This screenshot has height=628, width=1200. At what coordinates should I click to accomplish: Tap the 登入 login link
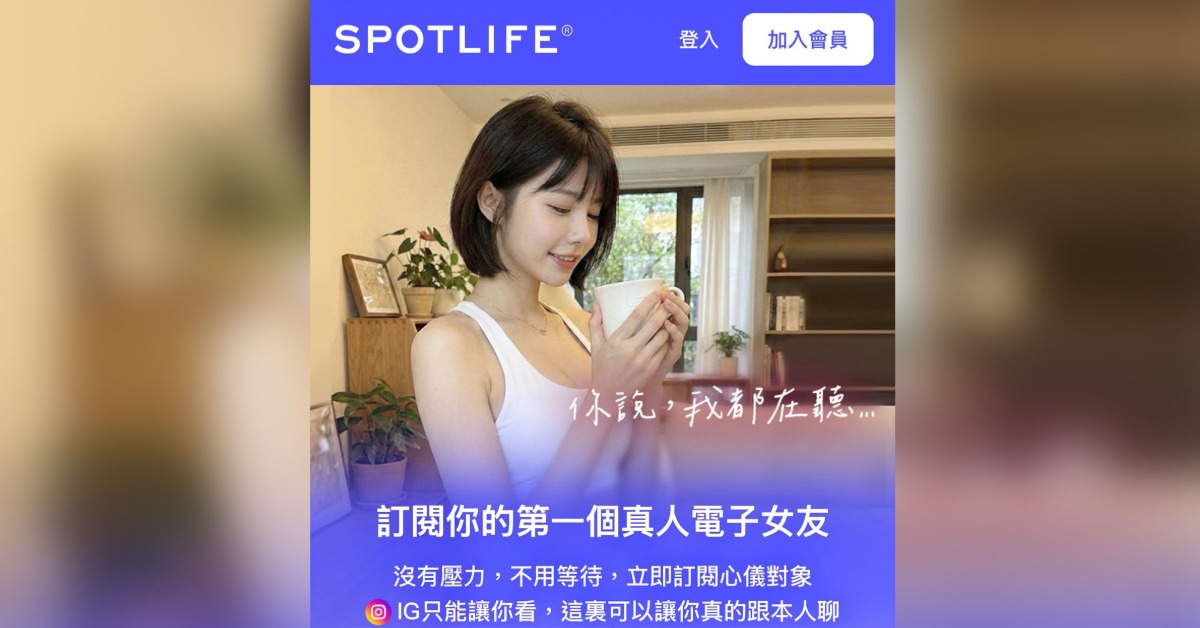pyautogui.click(x=698, y=40)
